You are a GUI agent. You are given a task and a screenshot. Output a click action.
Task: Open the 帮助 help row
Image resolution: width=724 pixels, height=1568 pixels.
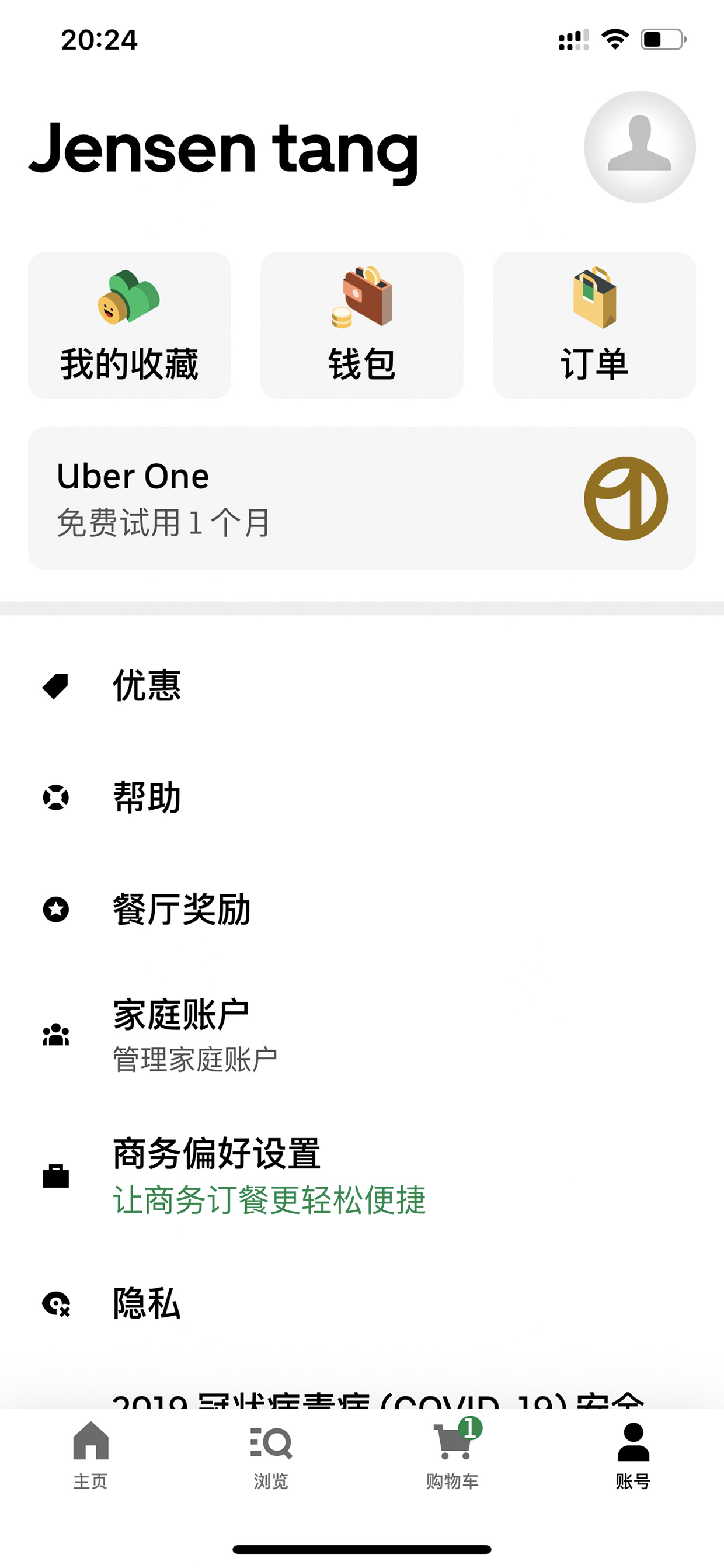pos(362,797)
